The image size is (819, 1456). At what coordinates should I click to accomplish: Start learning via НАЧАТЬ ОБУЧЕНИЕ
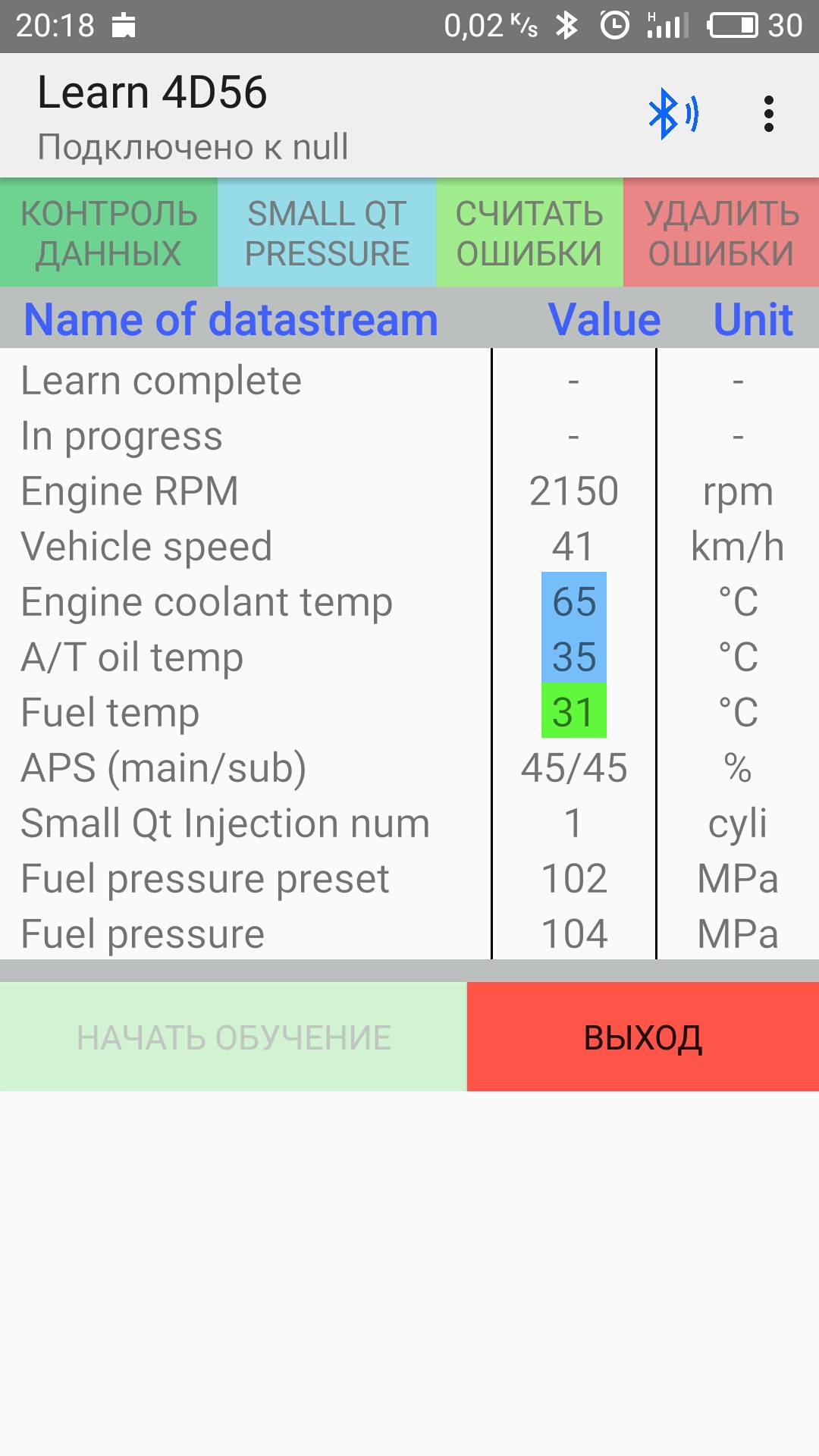tap(234, 1037)
